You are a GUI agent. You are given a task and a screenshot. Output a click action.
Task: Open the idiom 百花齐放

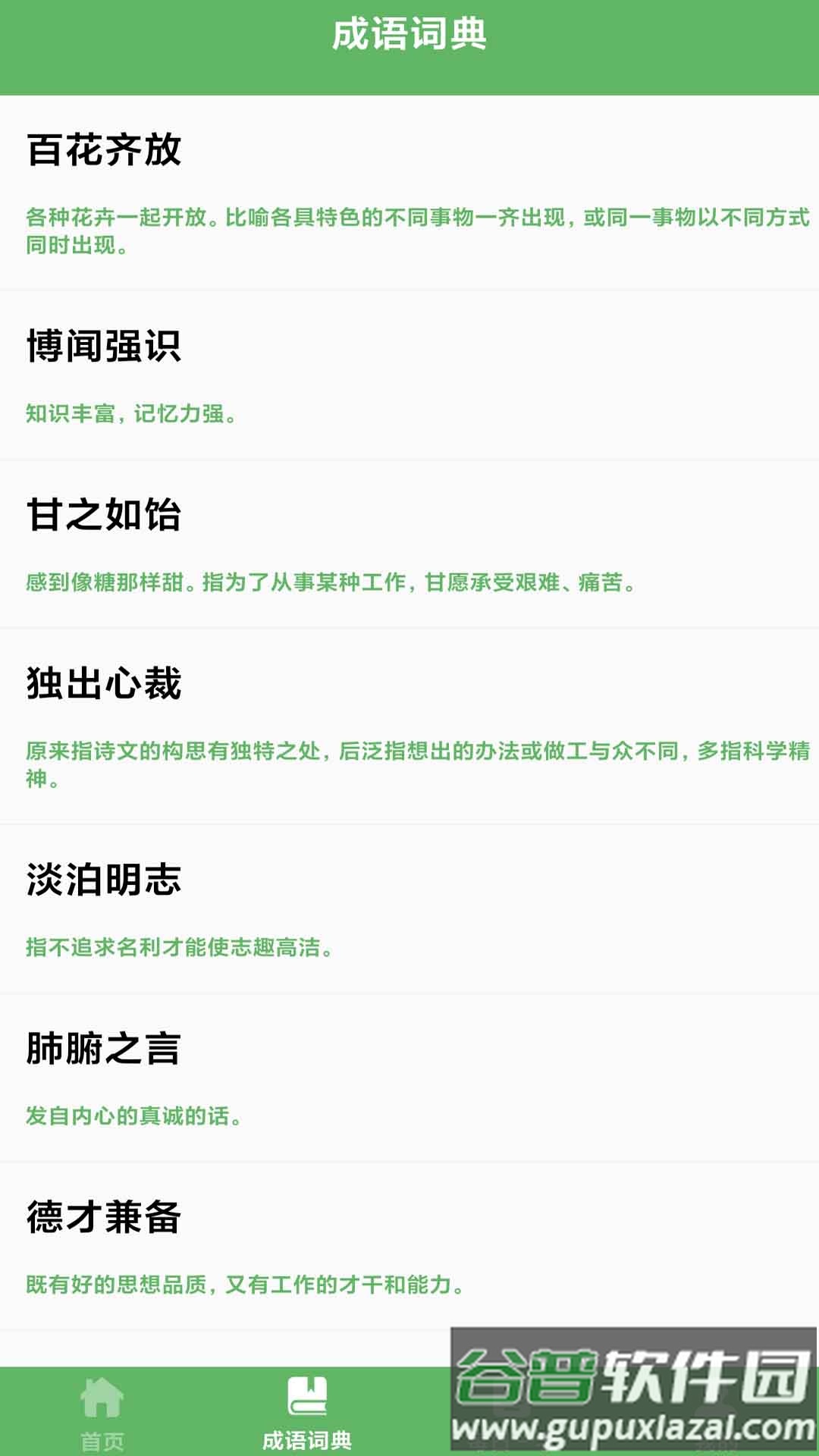pos(105,150)
